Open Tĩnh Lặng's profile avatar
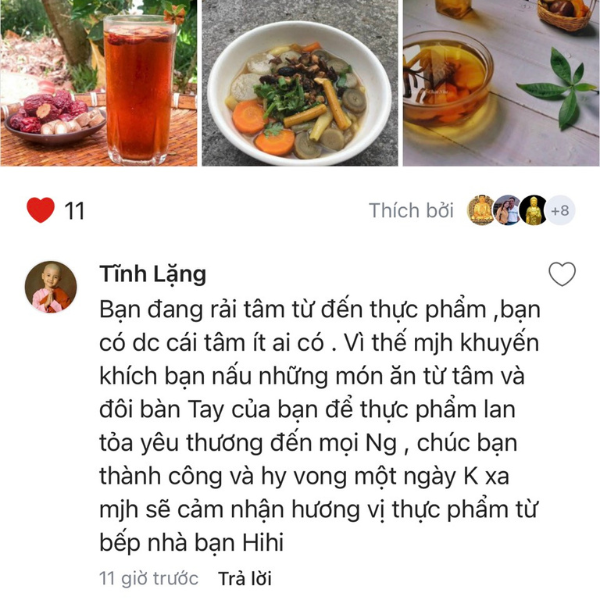 tap(50, 288)
